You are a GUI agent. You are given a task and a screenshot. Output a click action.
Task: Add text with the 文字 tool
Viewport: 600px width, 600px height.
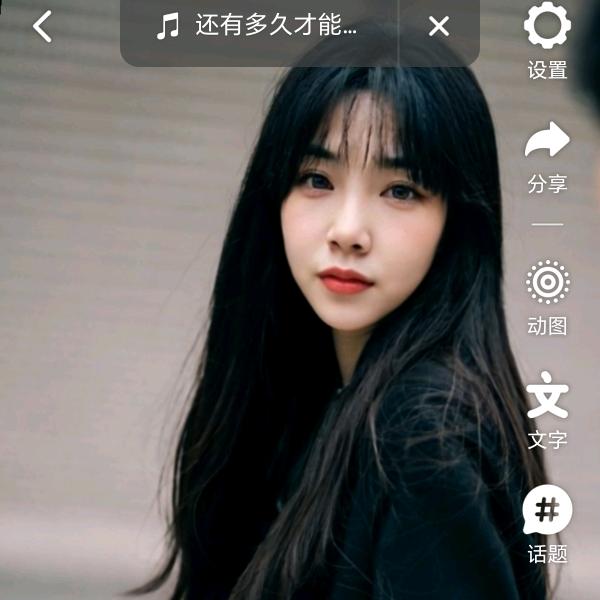(x=547, y=395)
